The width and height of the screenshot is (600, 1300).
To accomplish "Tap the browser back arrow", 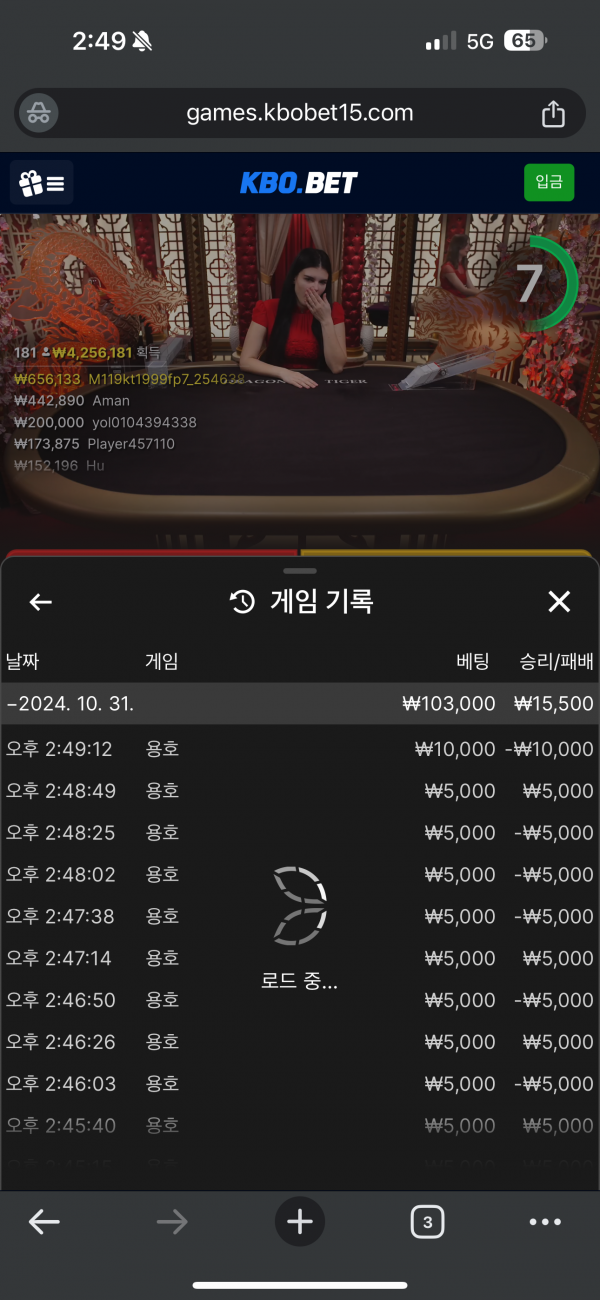I will tap(44, 1221).
